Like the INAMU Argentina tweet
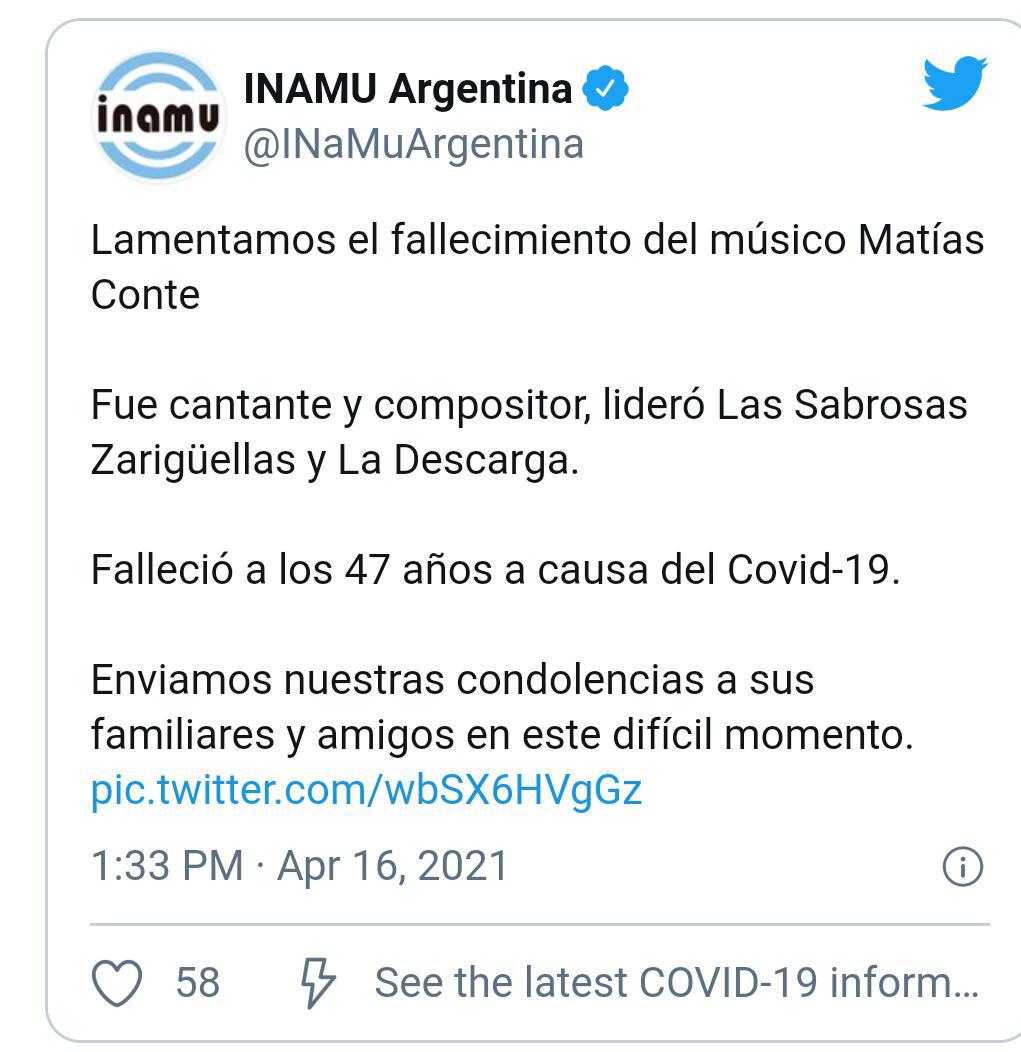Image resolution: width=1021 pixels, height=1052 pixels. (118, 982)
